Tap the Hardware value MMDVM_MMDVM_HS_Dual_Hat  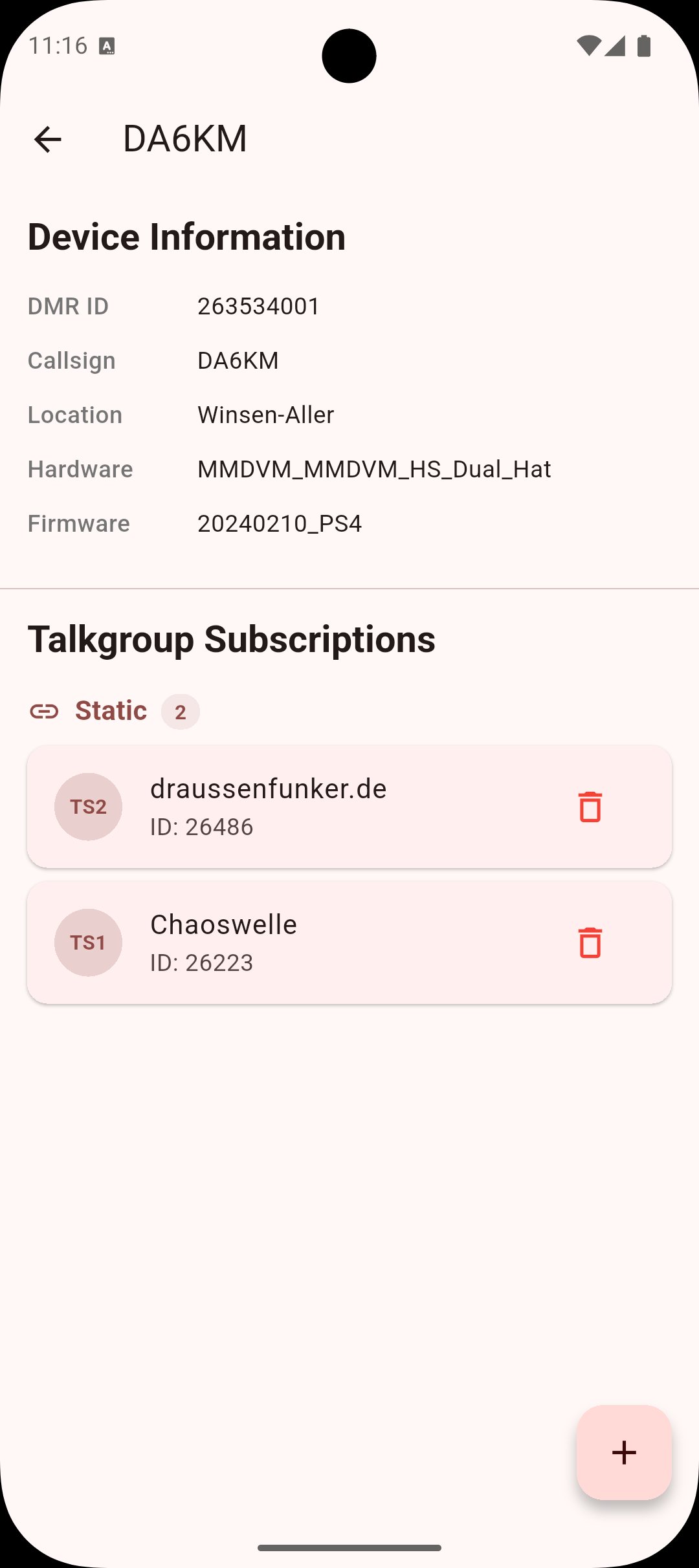click(x=374, y=468)
